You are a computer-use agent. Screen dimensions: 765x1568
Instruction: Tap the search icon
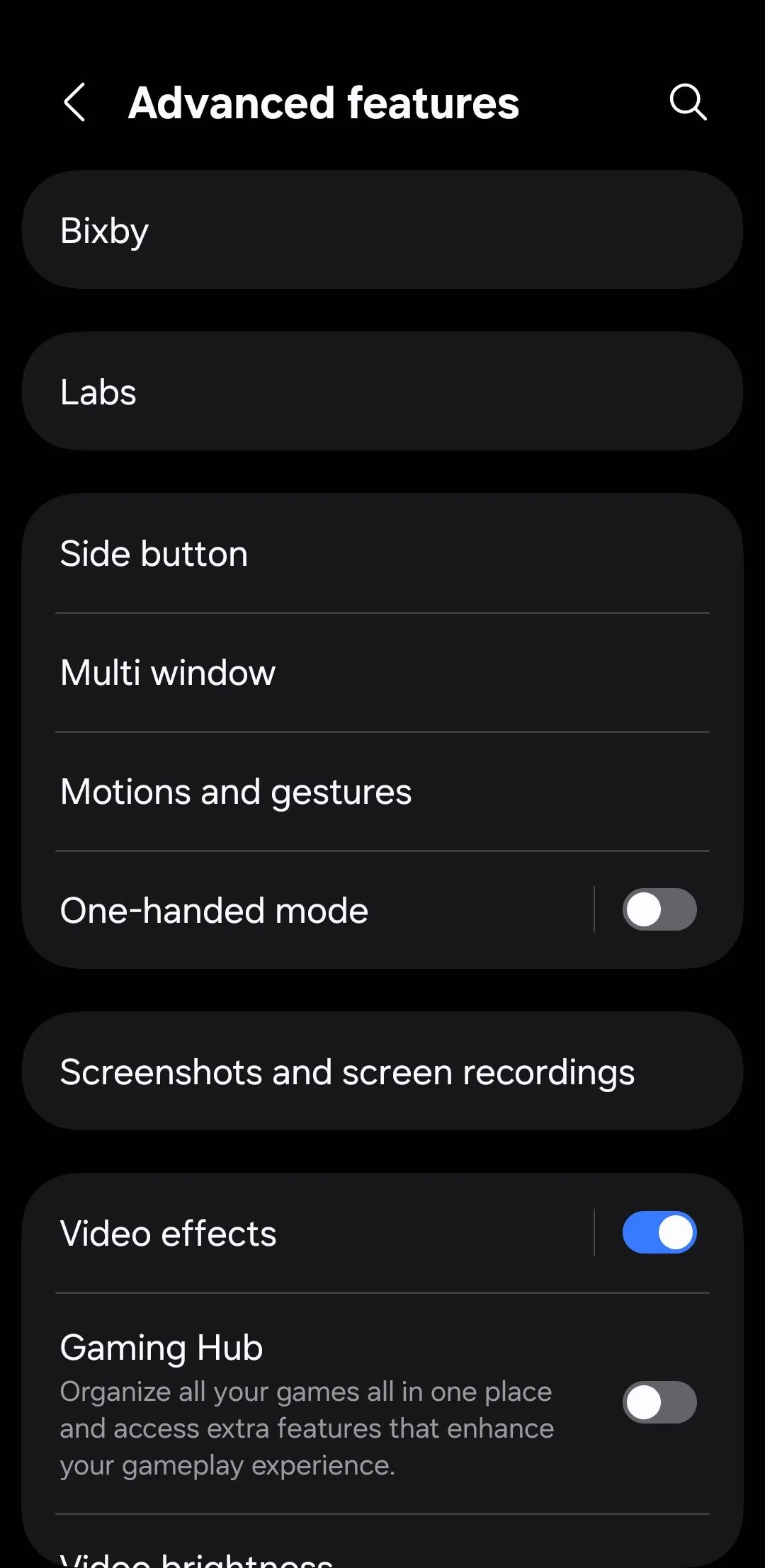coord(686,102)
